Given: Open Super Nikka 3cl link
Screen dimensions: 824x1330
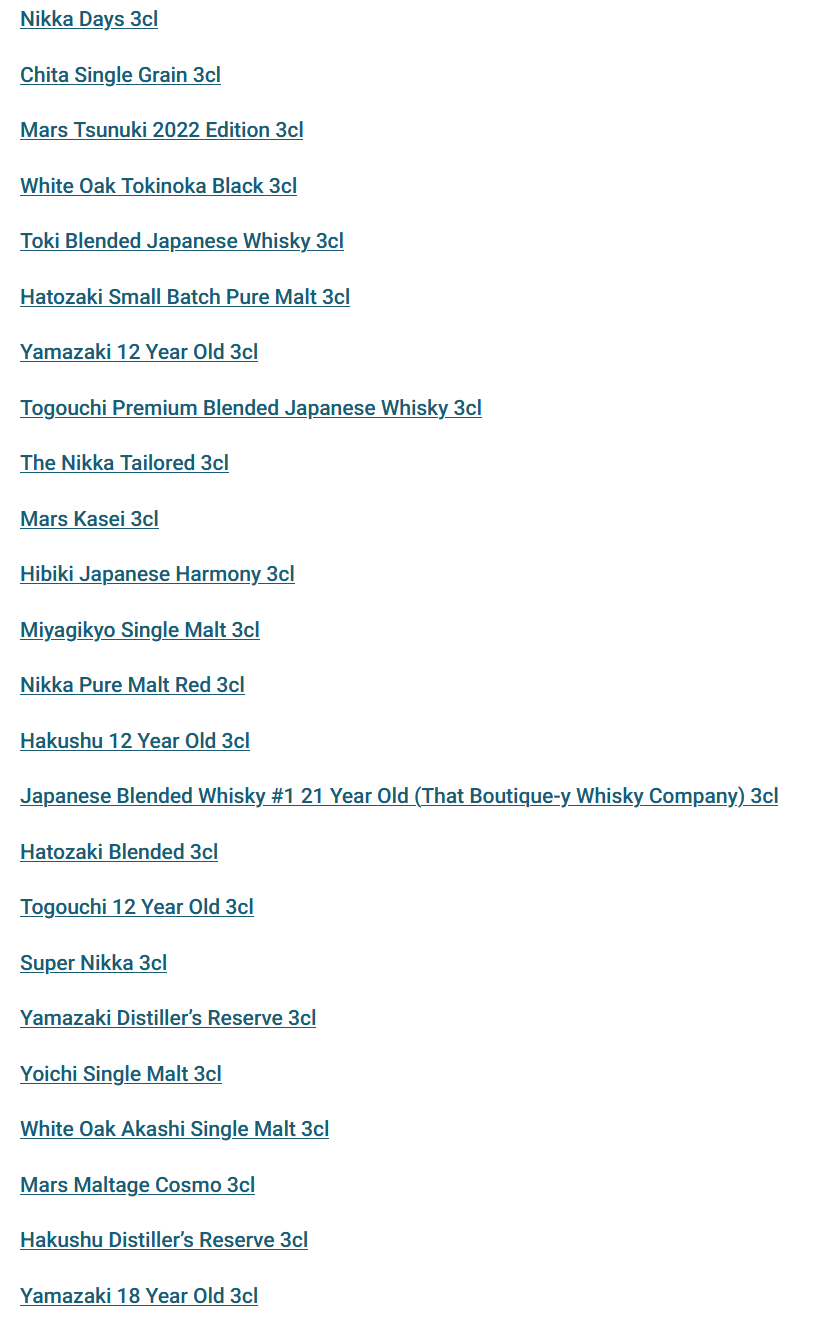Looking at the screenshot, I should (x=93, y=963).
